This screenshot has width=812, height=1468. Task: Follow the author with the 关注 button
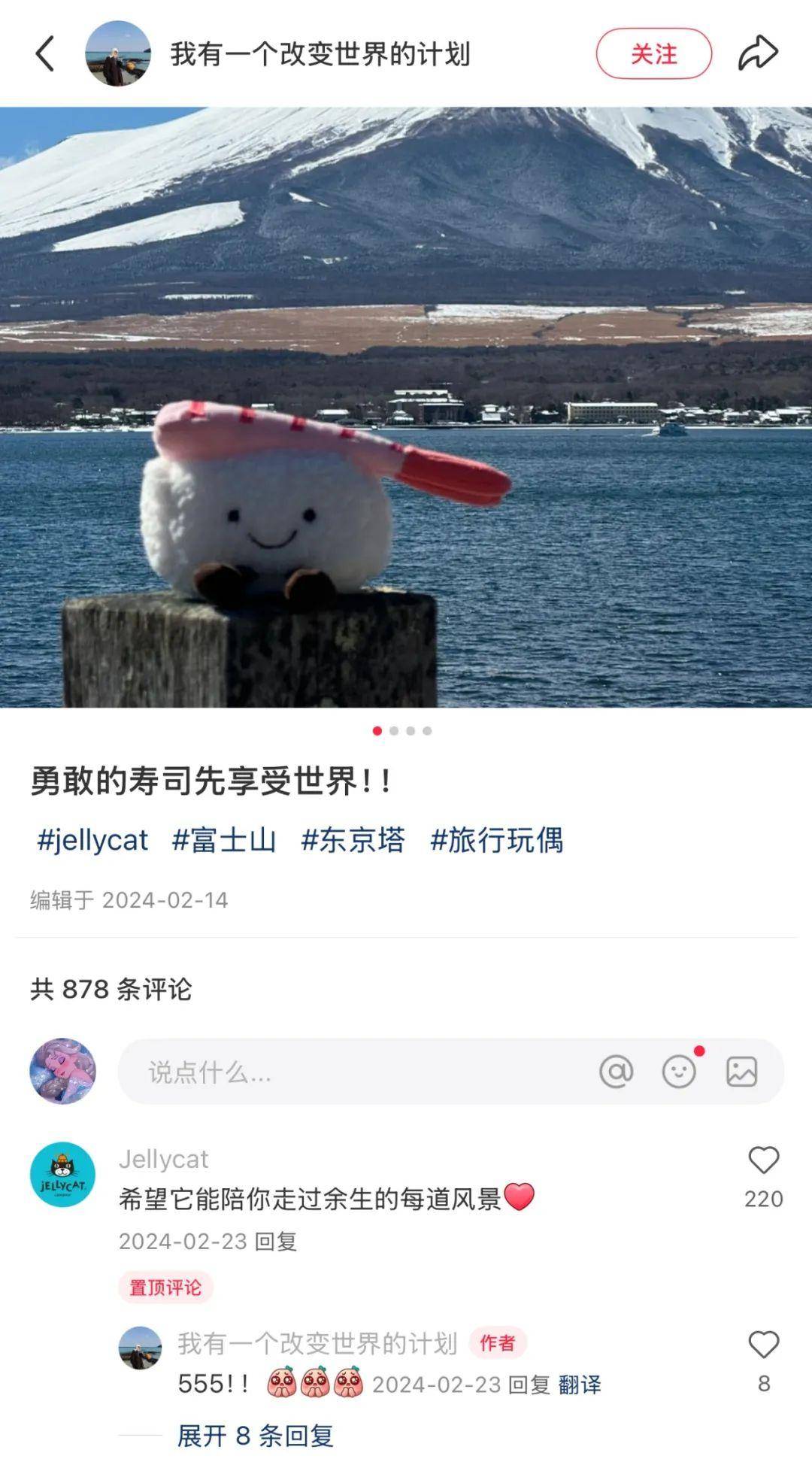click(653, 54)
